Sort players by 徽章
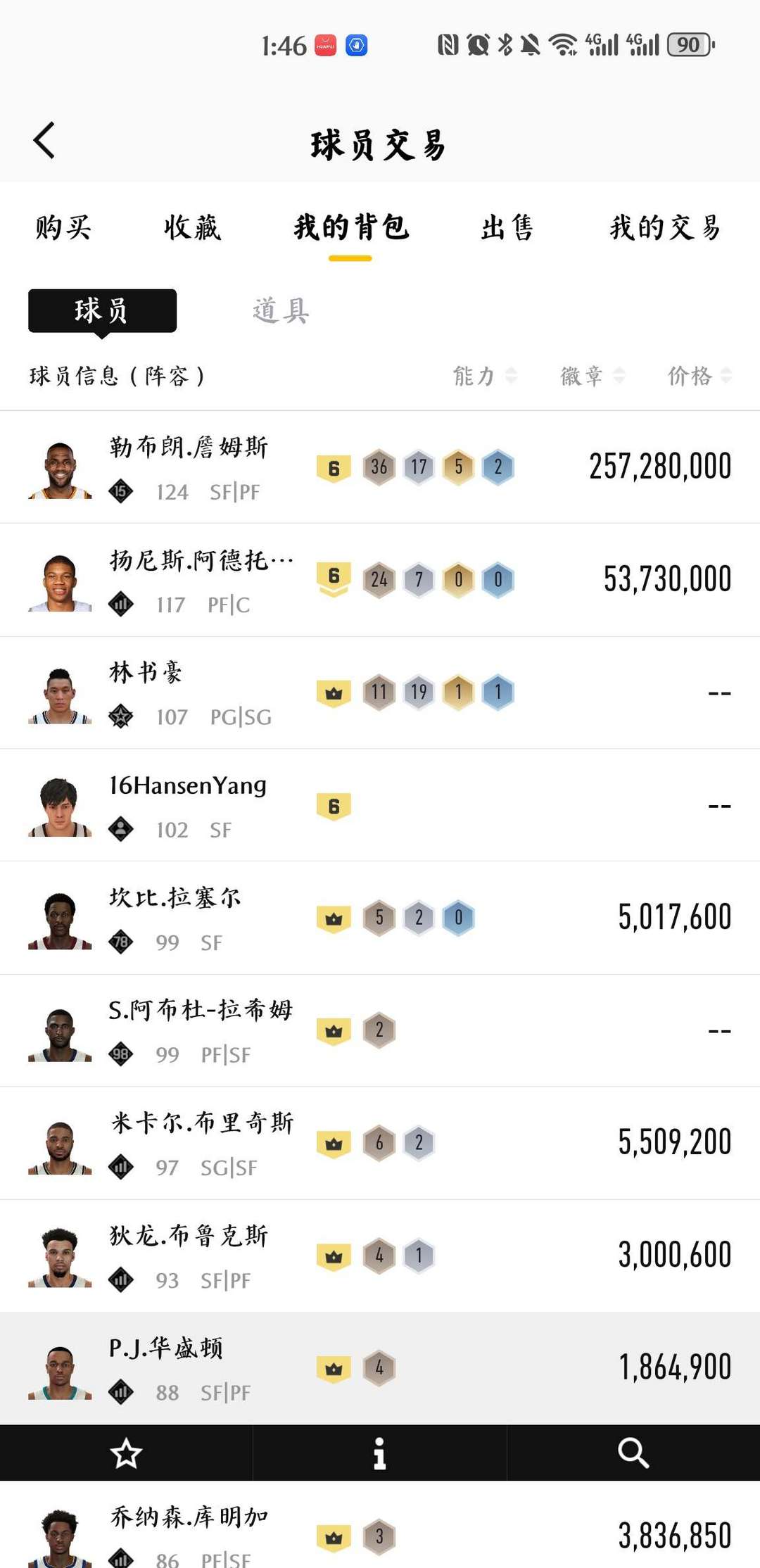 pos(592,376)
